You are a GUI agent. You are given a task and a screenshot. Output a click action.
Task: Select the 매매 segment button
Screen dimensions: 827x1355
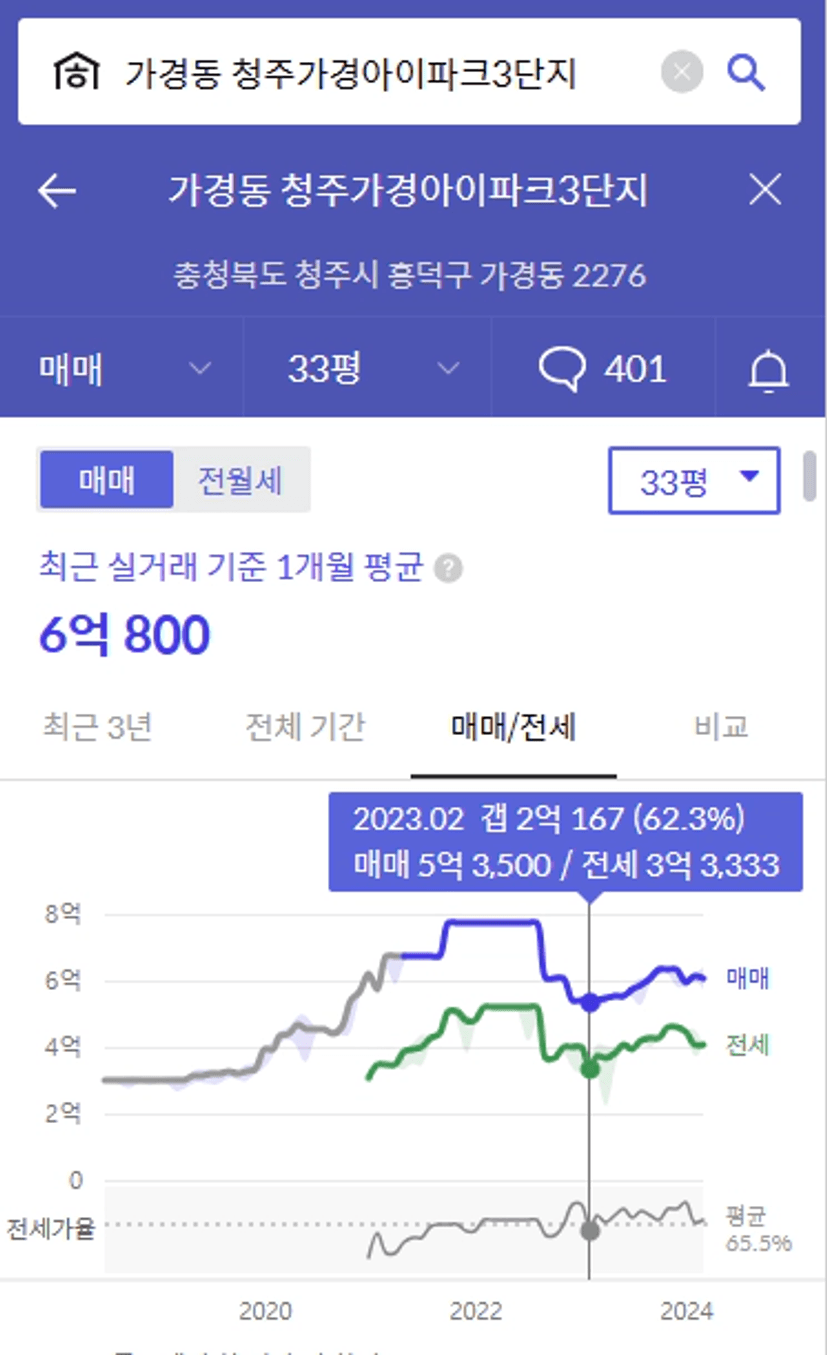[x=107, y=480]
